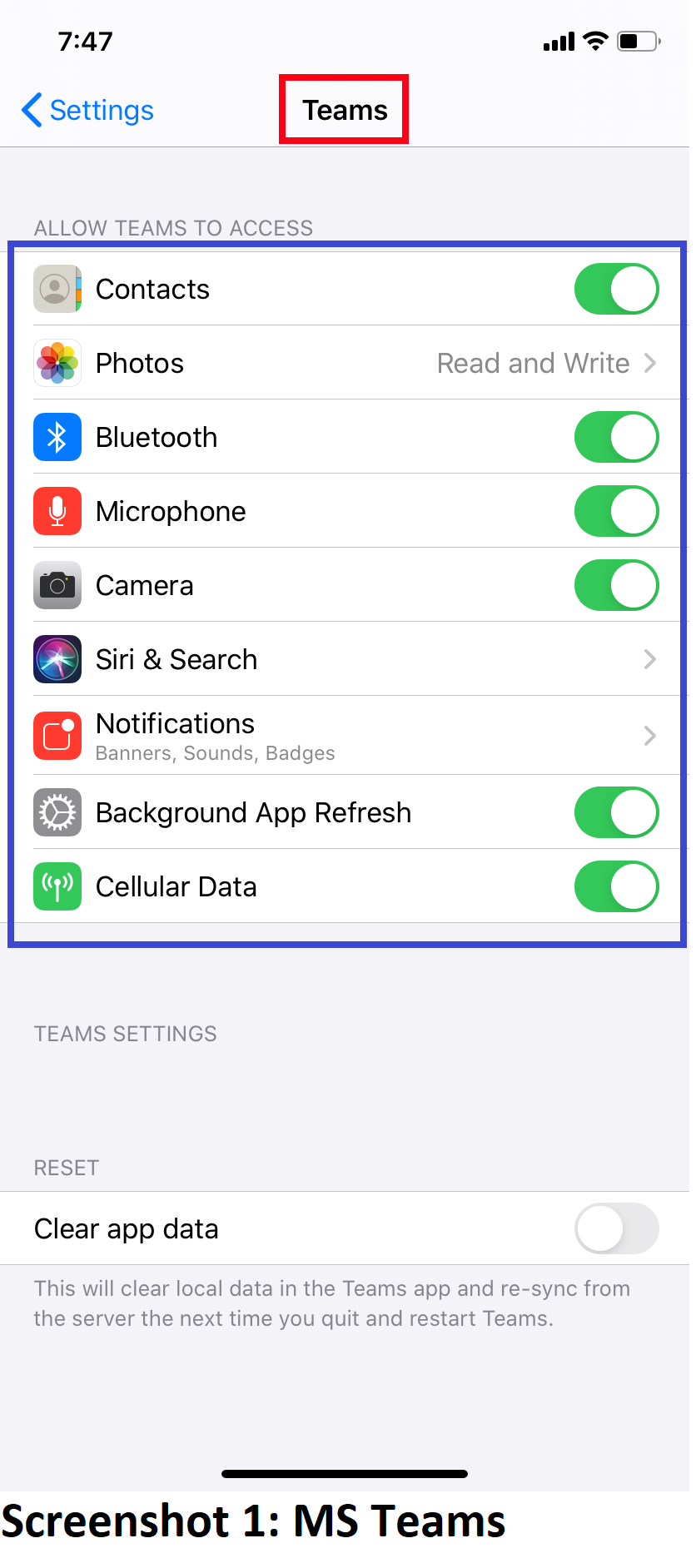Turn off Cellular Data
The width and height of the screenshot is (696, 1568).
[x=615, y=886]
